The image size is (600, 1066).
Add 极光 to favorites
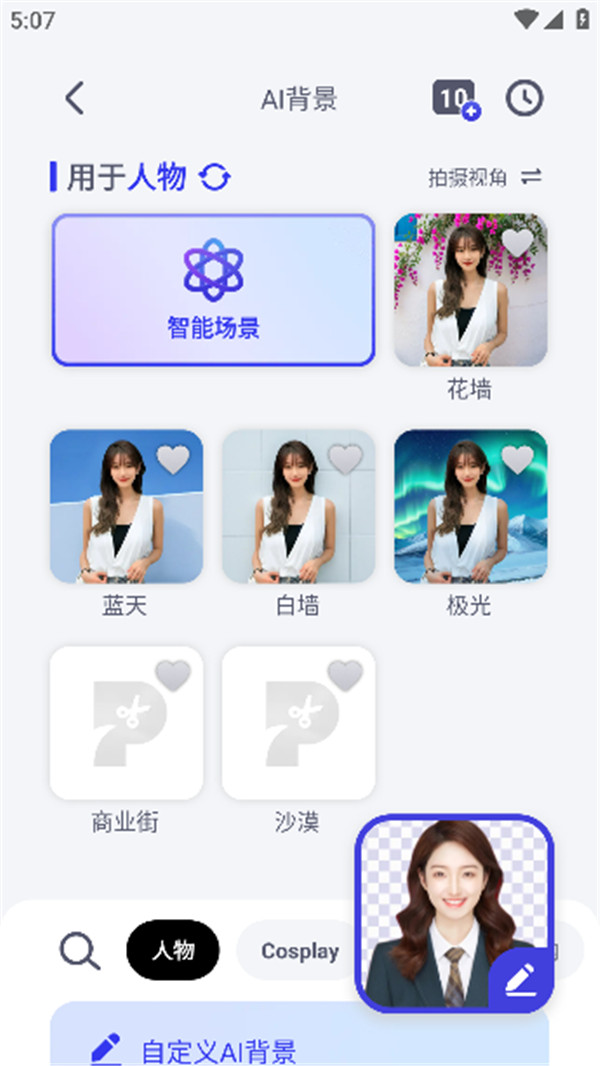click(x=517, y=459)
